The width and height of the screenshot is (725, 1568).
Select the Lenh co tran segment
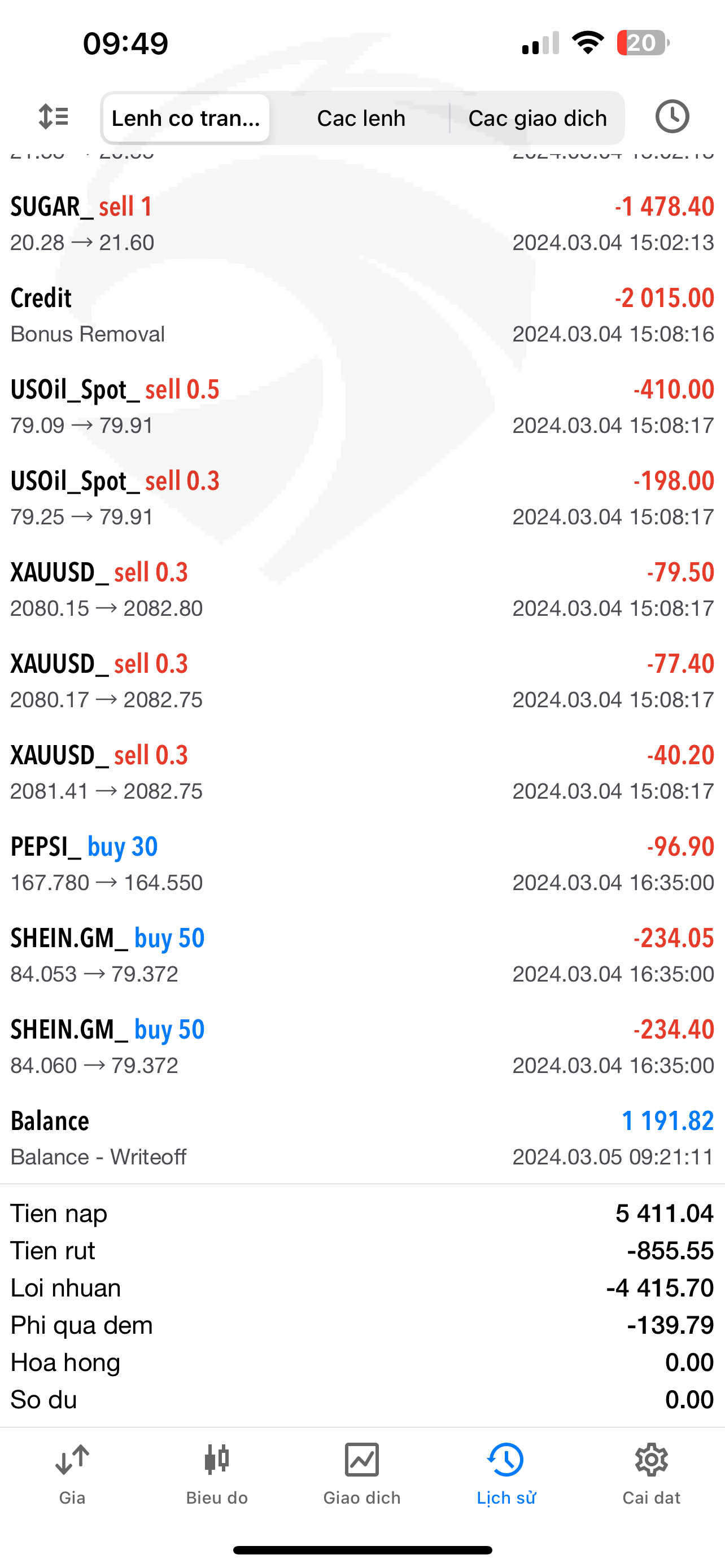tap(186, 117)
